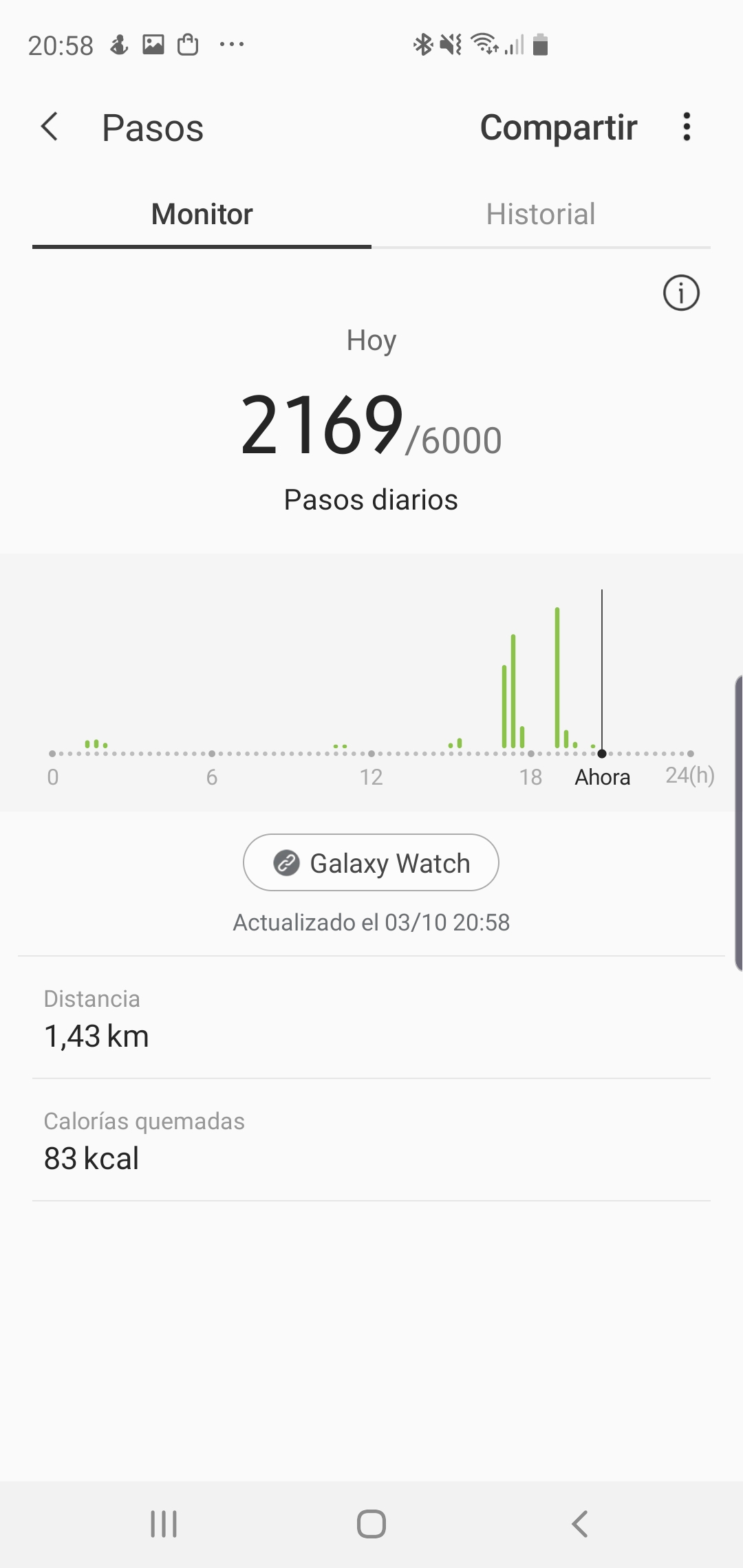Tap the Compartir button
This screenshot has height=1568, width=743.
559,128
